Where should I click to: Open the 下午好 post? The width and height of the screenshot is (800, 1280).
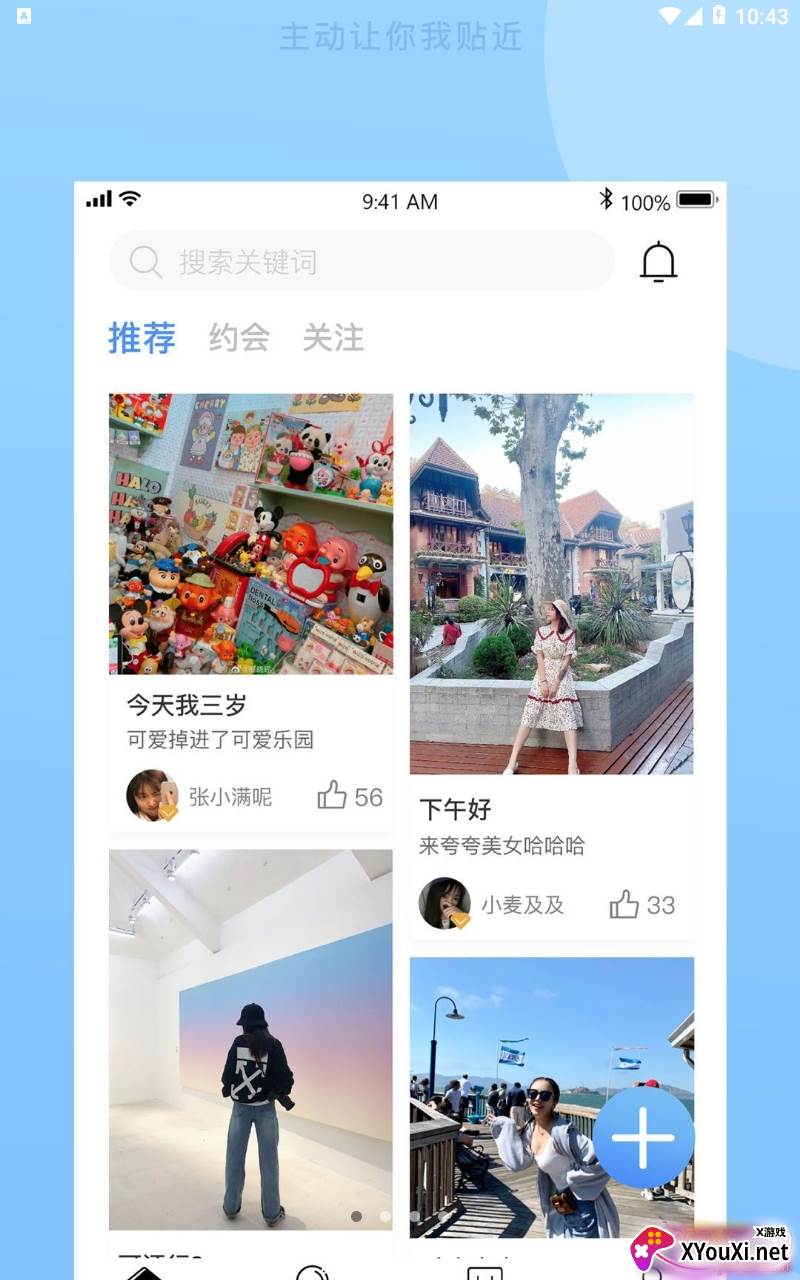tap(552, 580)
